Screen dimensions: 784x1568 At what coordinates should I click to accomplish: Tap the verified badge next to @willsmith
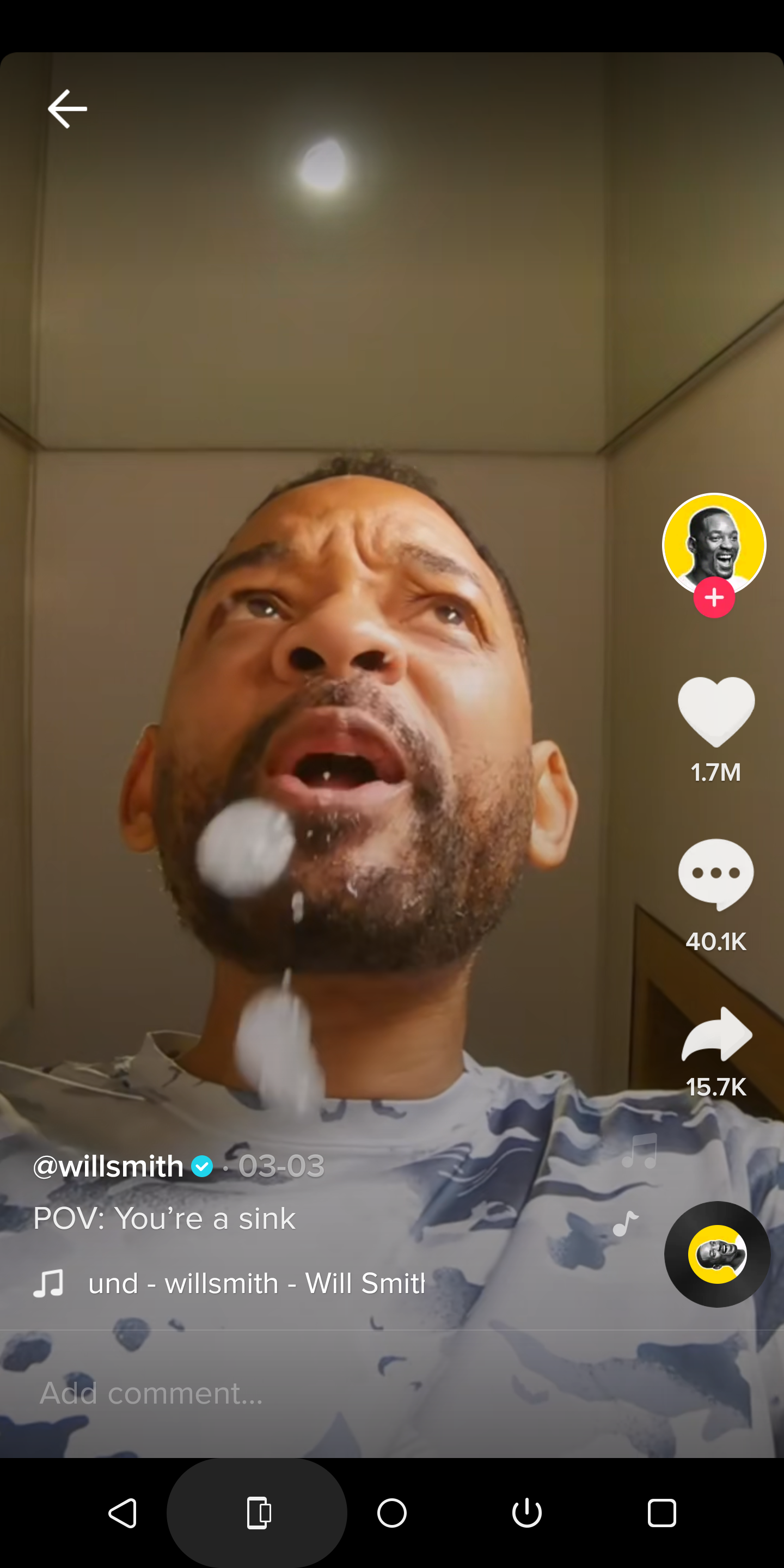pyautogui.click(x=201, y=1166)
